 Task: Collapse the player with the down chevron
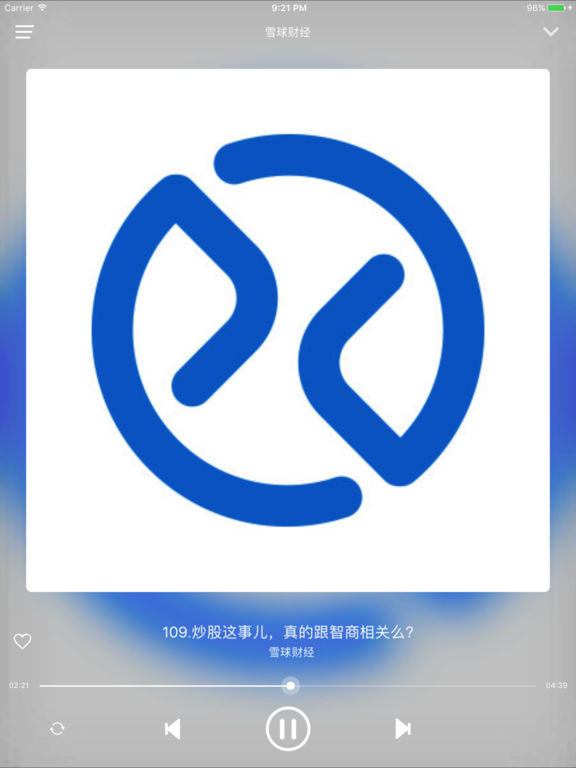[551, 32]
